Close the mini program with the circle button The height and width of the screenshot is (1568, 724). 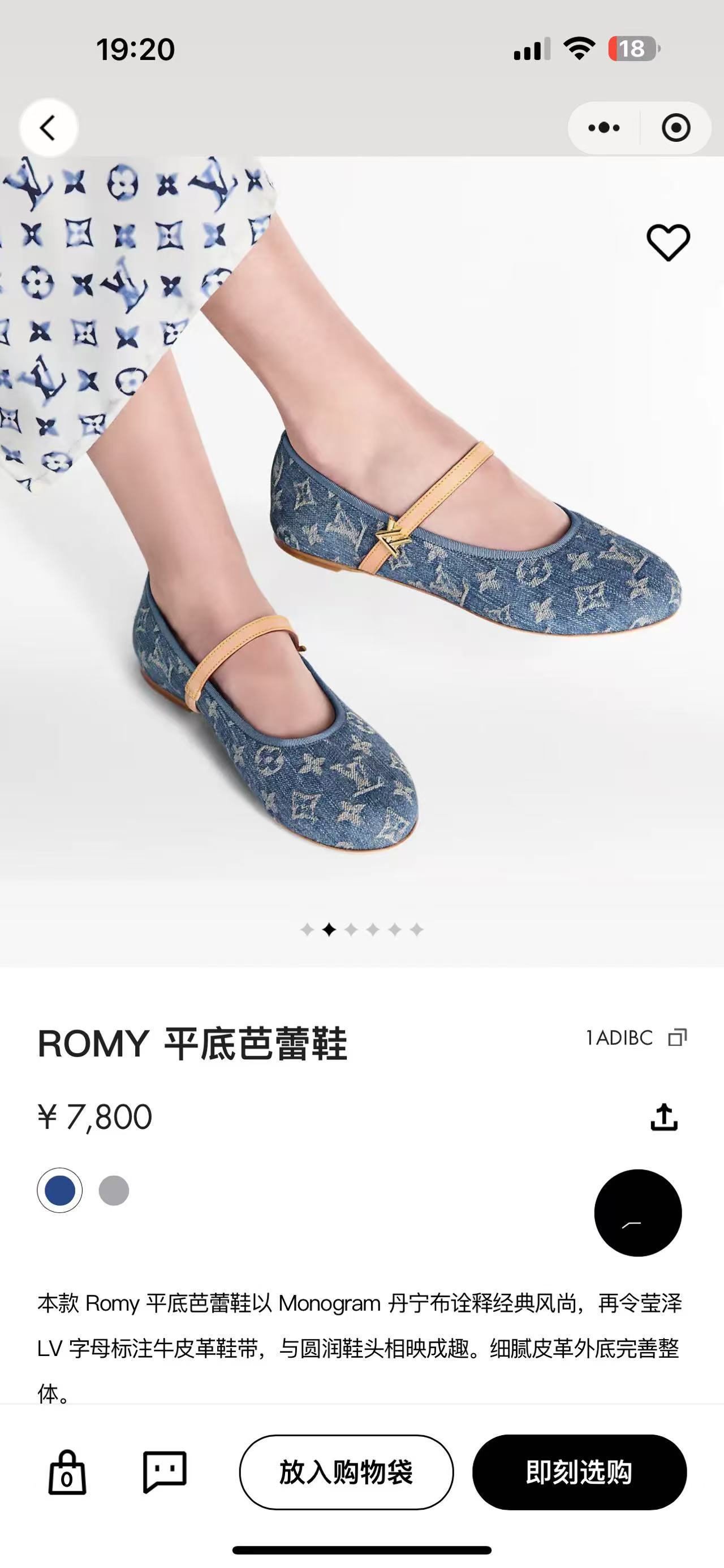tap(675, 128)
